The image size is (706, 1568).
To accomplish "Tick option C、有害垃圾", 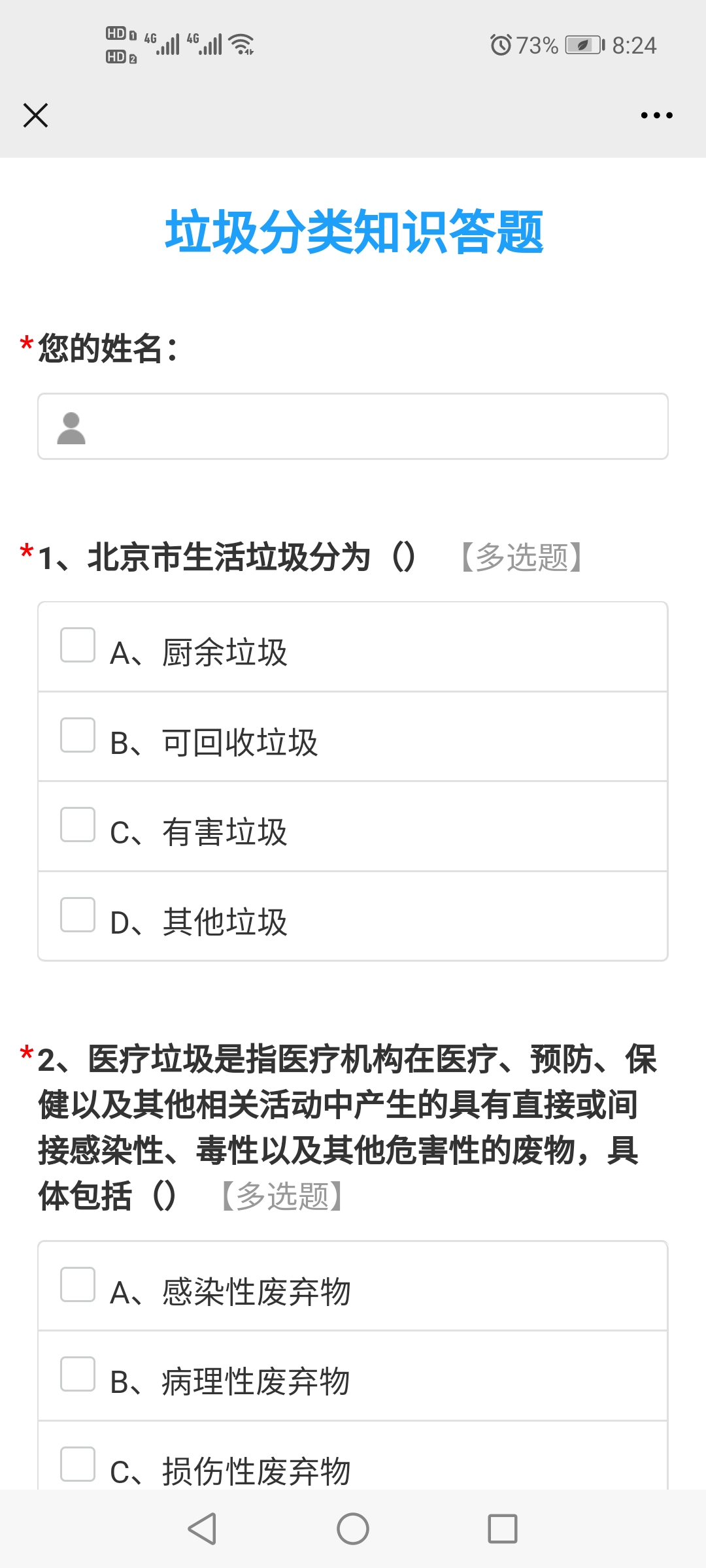I will [x=78, y=825].
